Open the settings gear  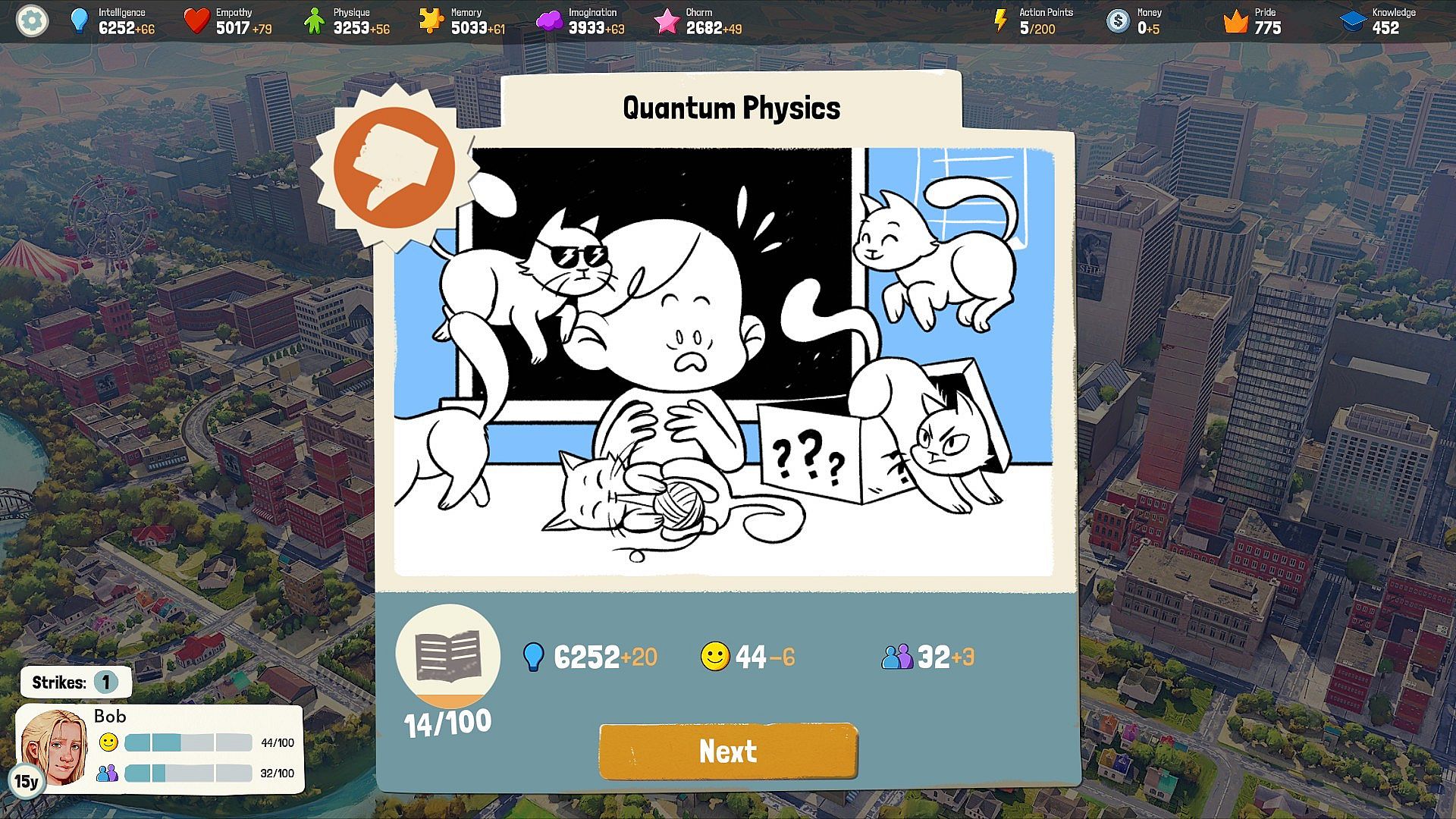coord(32,20)
